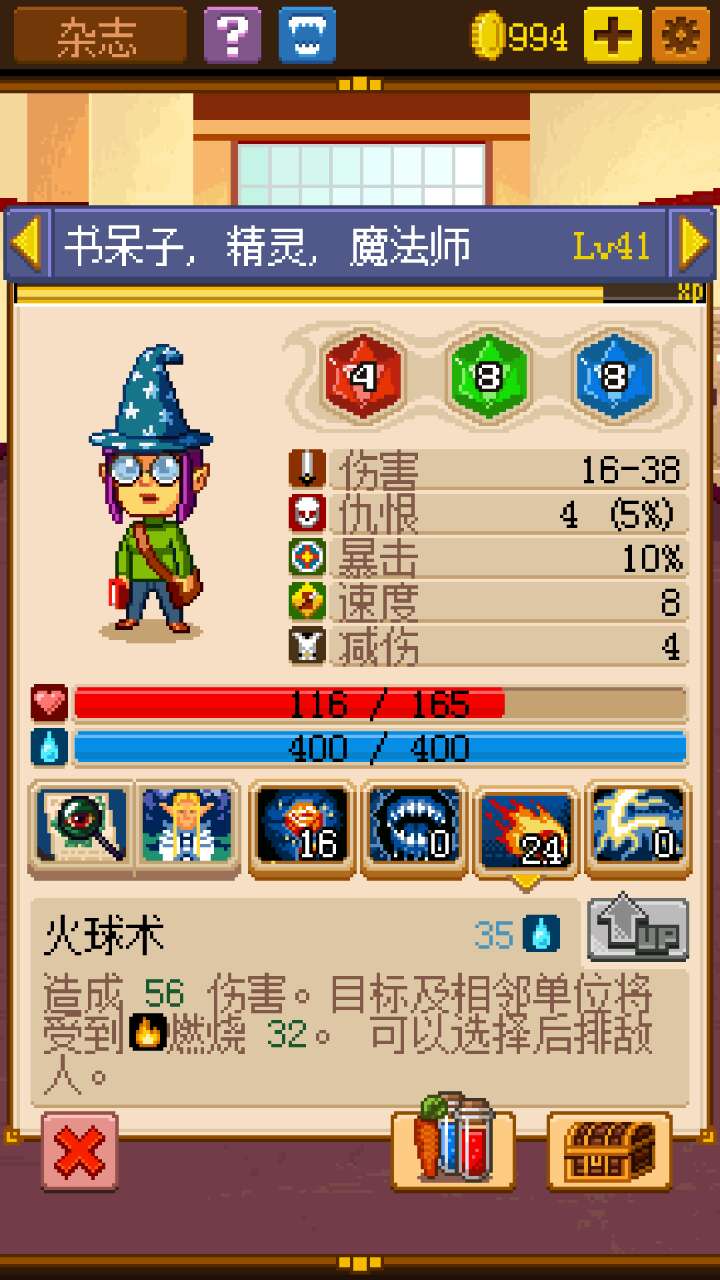Open the treasure chest inventory
Screen dimensions: 720x1280
[609, 1151]
